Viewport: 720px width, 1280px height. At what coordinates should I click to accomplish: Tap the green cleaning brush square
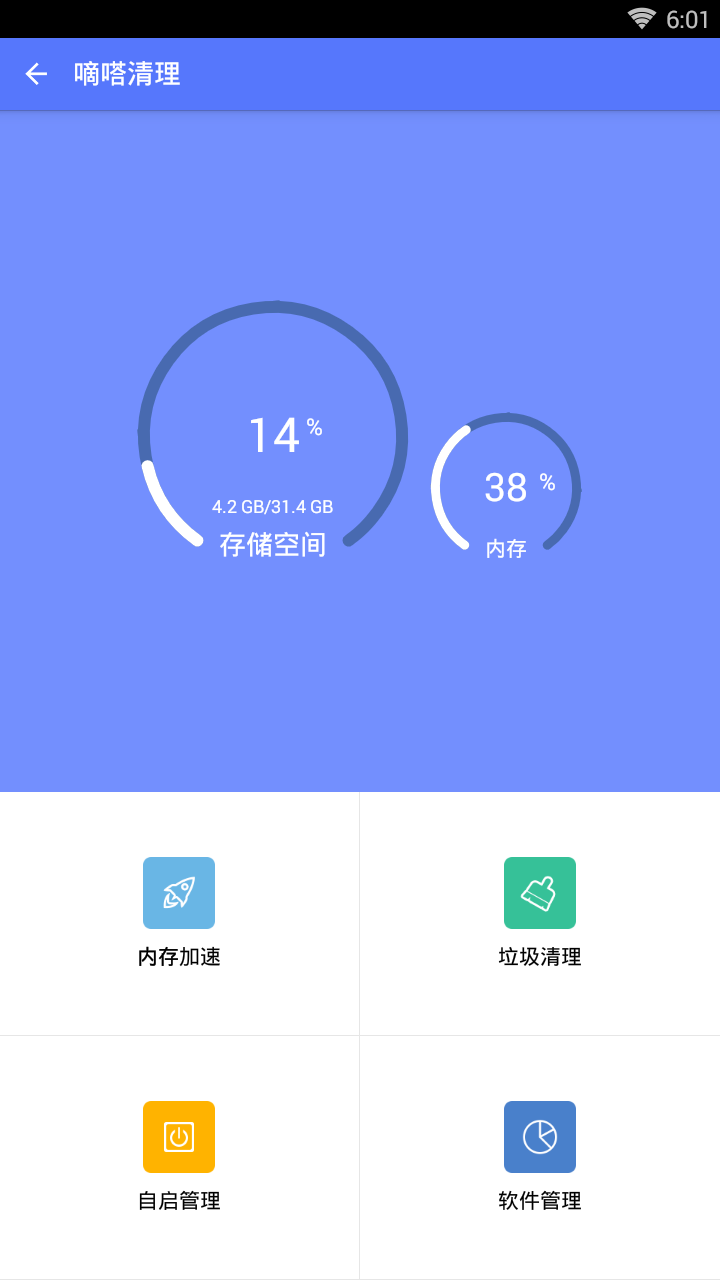pos(540,892)
